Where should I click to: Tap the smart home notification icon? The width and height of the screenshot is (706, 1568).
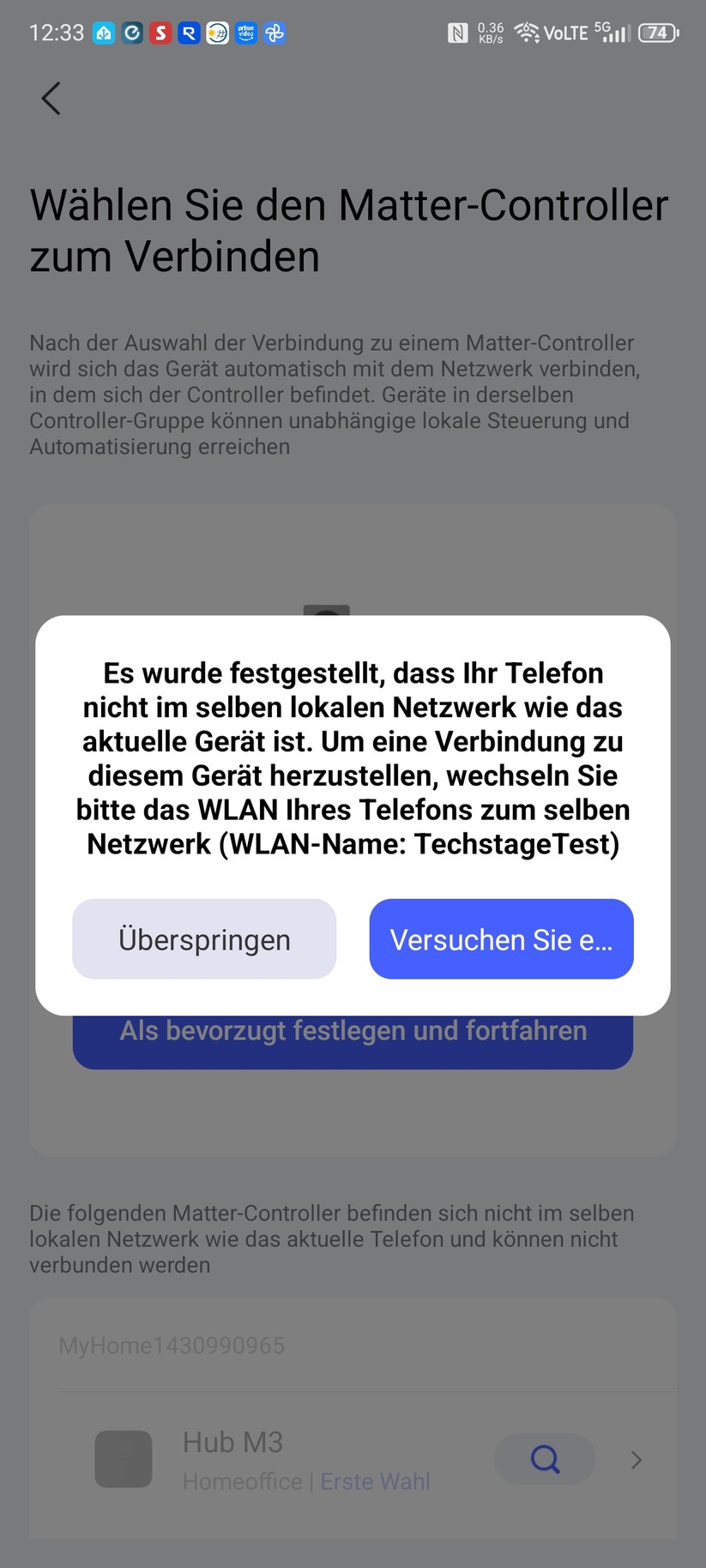[x=103, y=33]
